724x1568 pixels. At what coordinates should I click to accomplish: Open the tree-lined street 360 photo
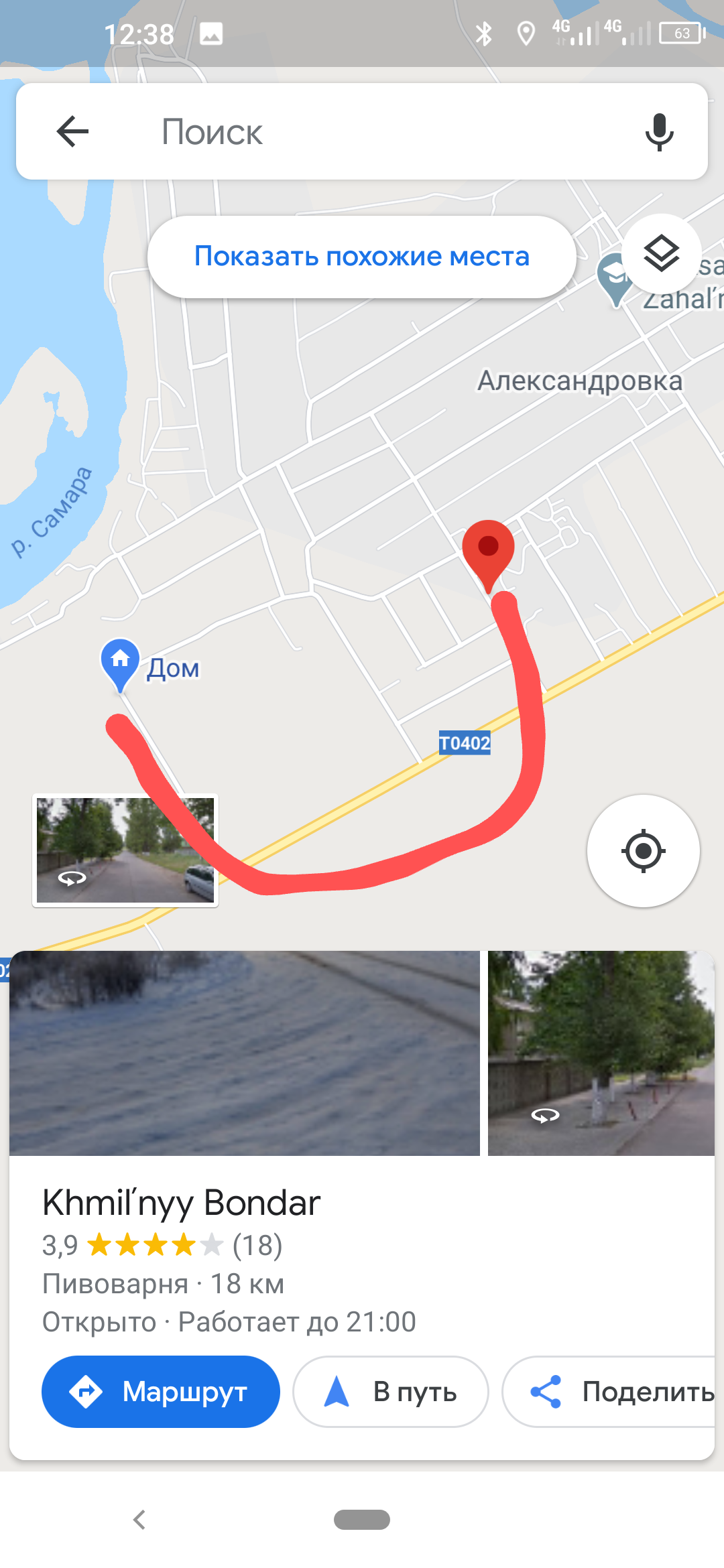coord(601,1053)
